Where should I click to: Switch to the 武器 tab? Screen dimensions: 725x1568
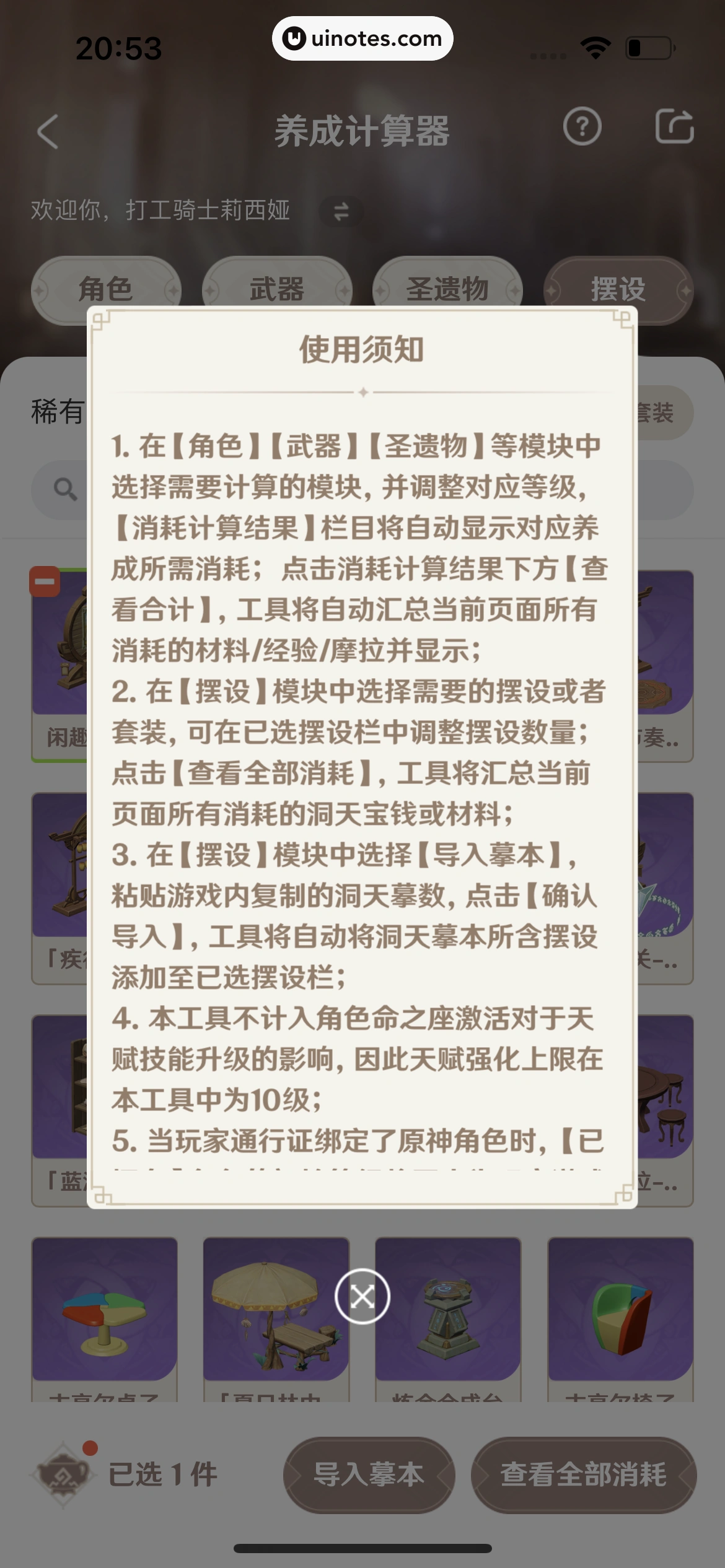[276, 289]
